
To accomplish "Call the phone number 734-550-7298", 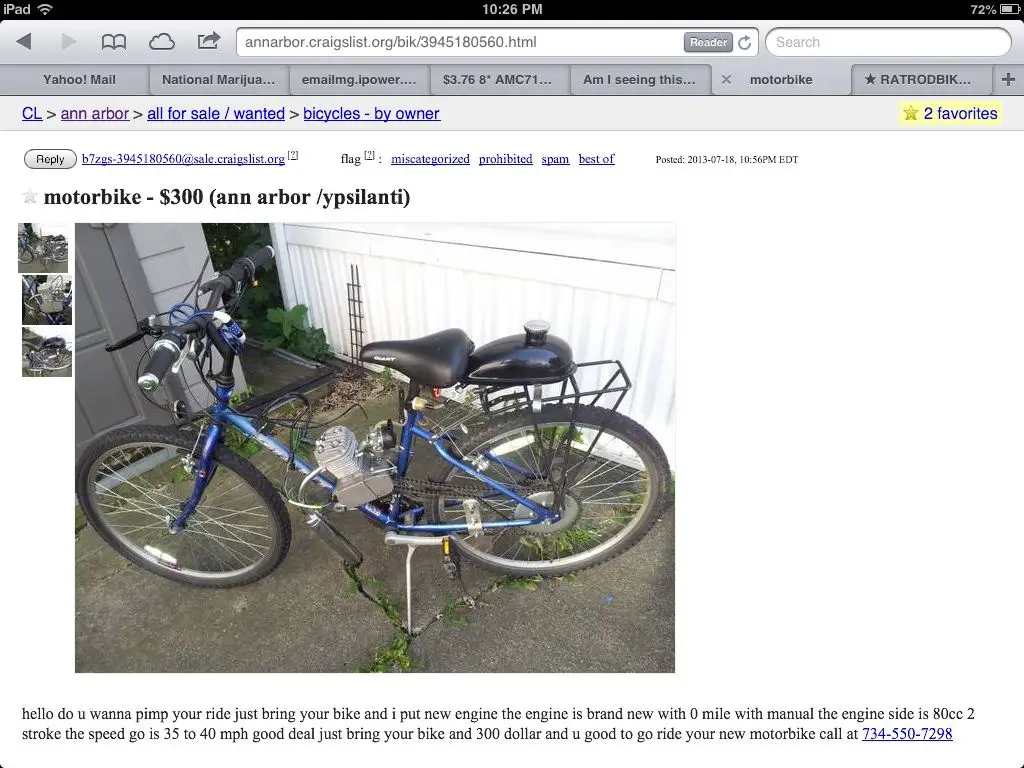I will point(907,734).
